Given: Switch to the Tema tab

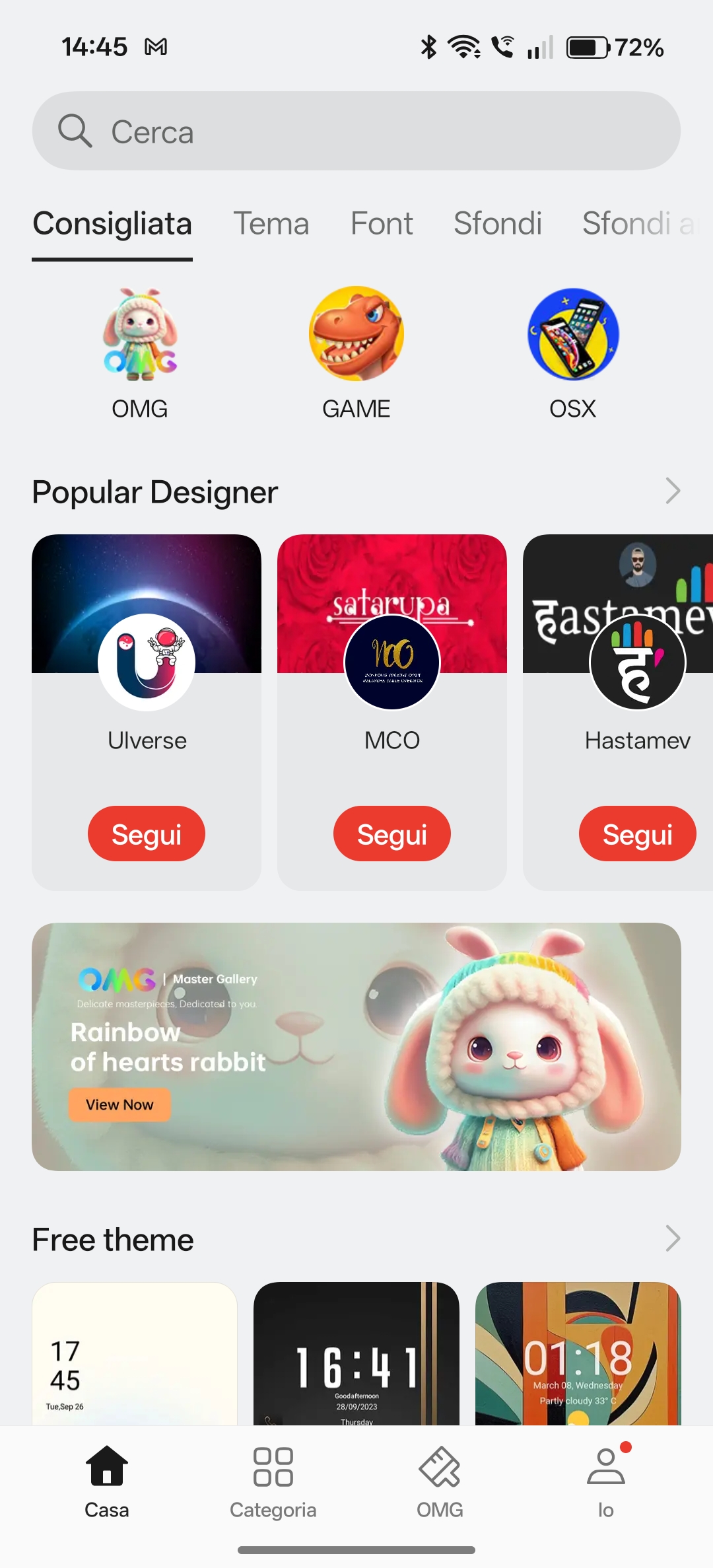Looking at the screenshot, I should tap(271, 223).
